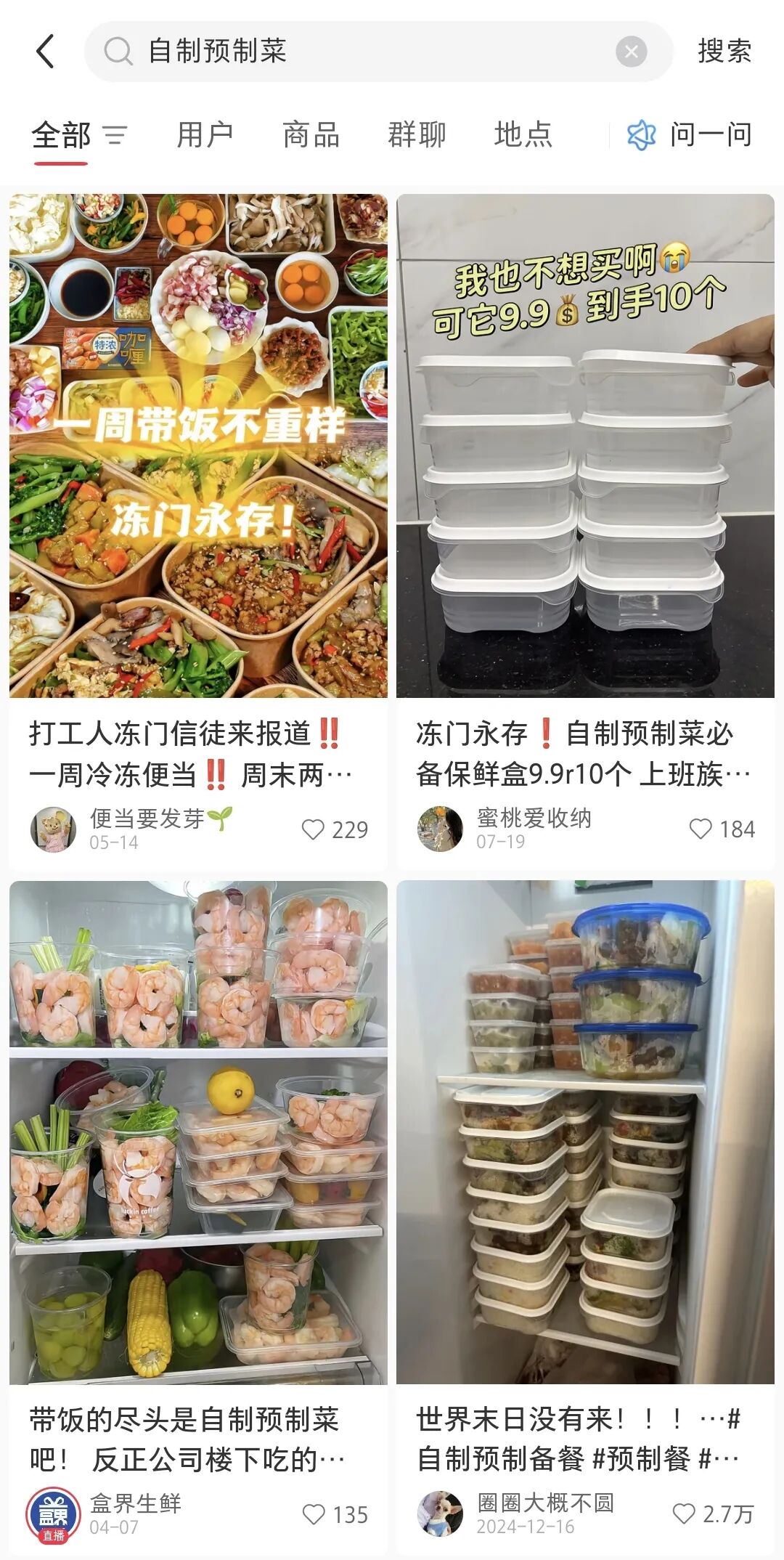Clear the search query text
The image size is (784, 1560).
631,52
